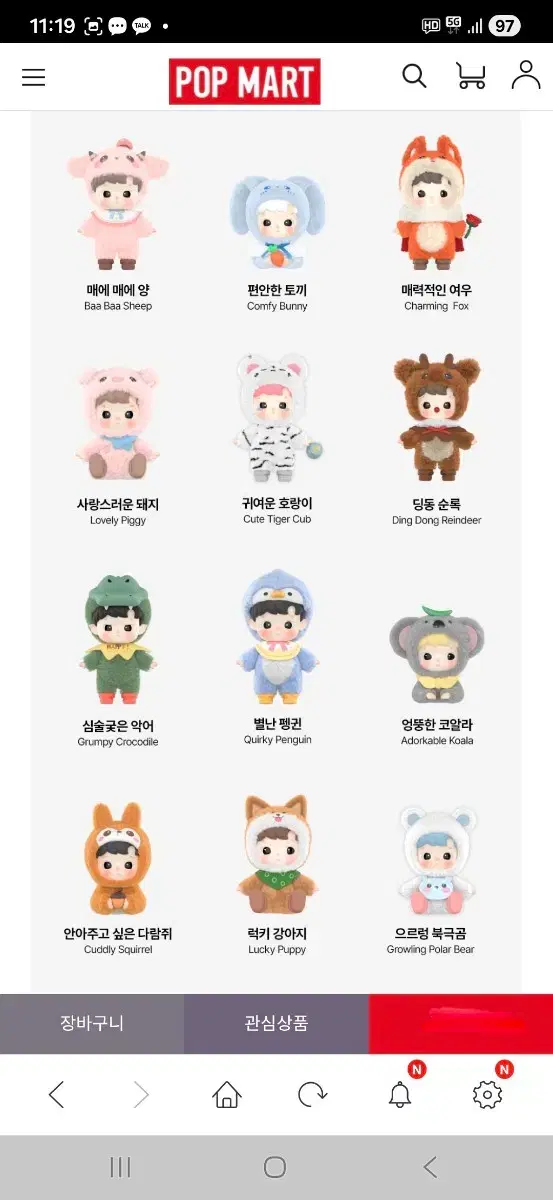Open the search magnifier
The height and width of the screenshot is (1200, 553).
point(414,76)
